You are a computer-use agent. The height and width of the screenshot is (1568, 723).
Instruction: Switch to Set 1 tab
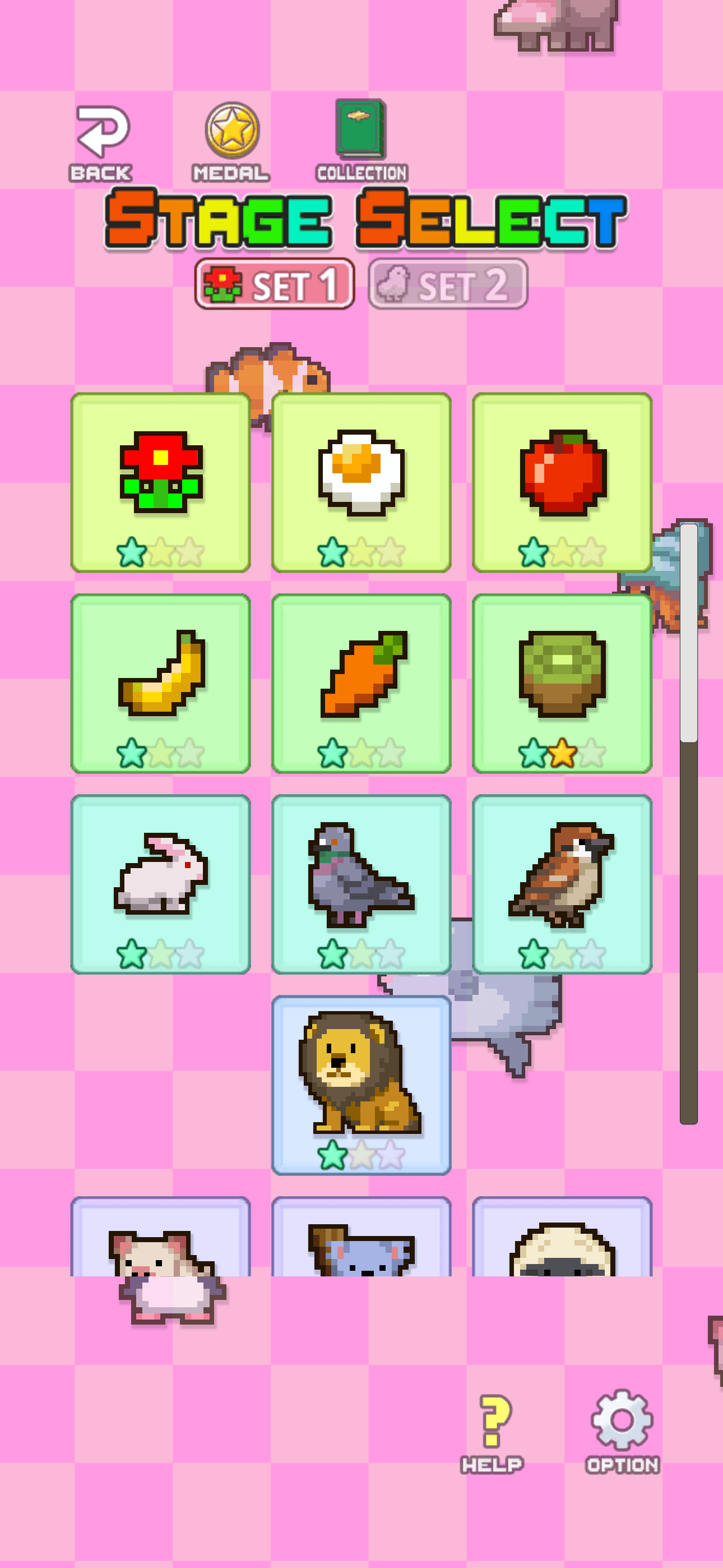point(274,284)
